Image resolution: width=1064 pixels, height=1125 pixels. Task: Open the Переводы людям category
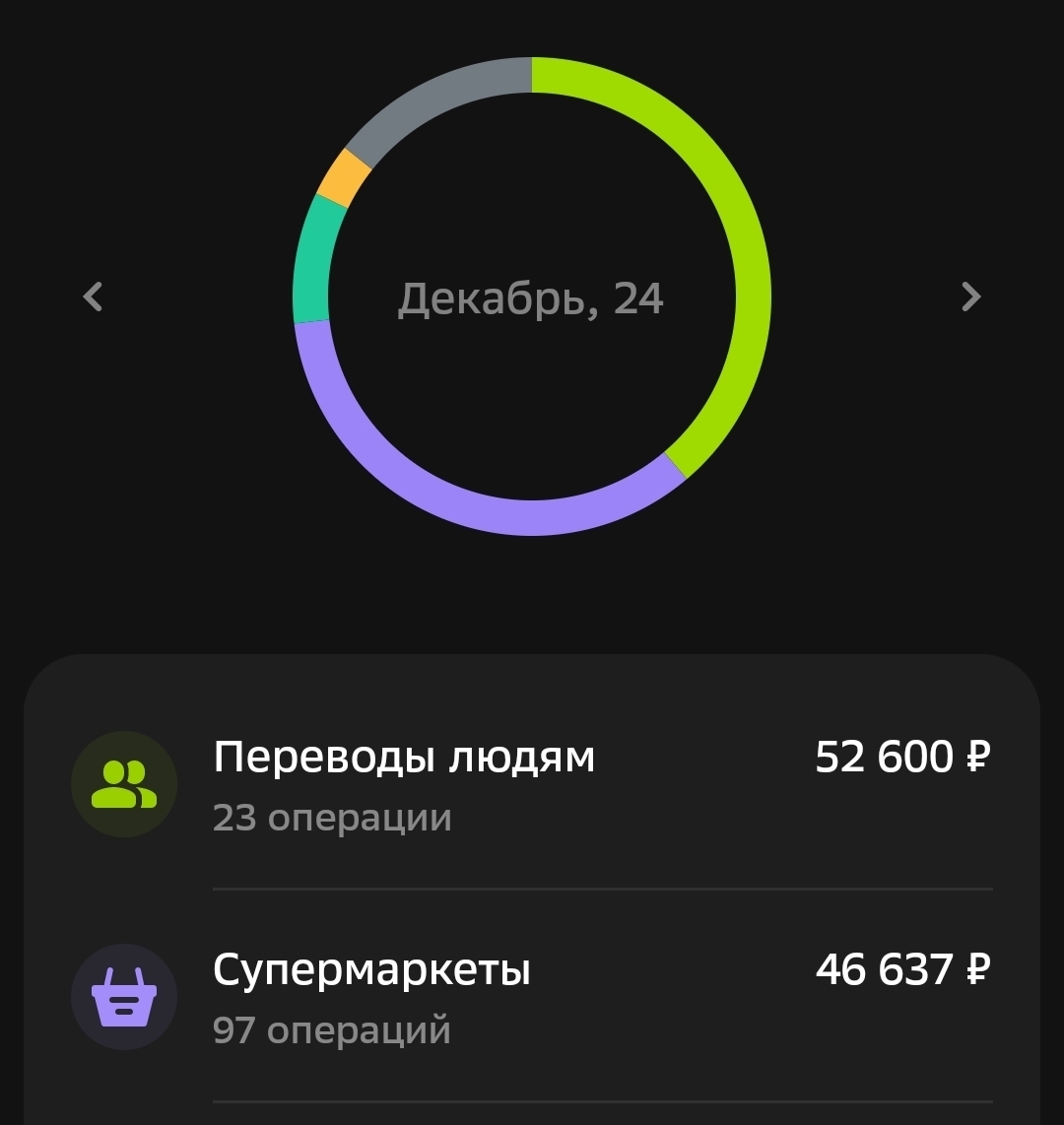click(532, 784)
